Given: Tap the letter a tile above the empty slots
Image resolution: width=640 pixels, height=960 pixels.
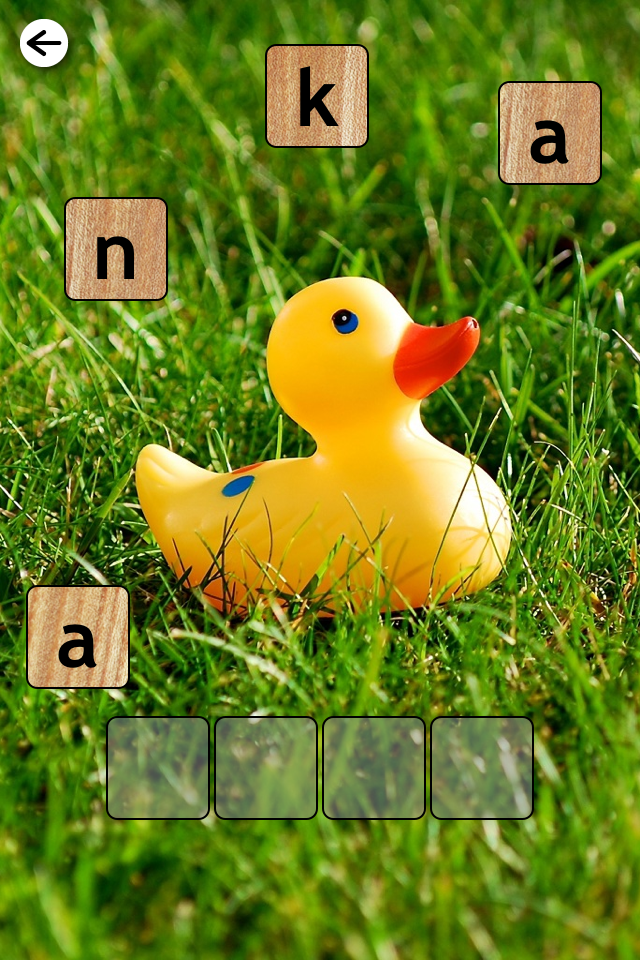Looking at the screenshot, I should pos(78,637).
